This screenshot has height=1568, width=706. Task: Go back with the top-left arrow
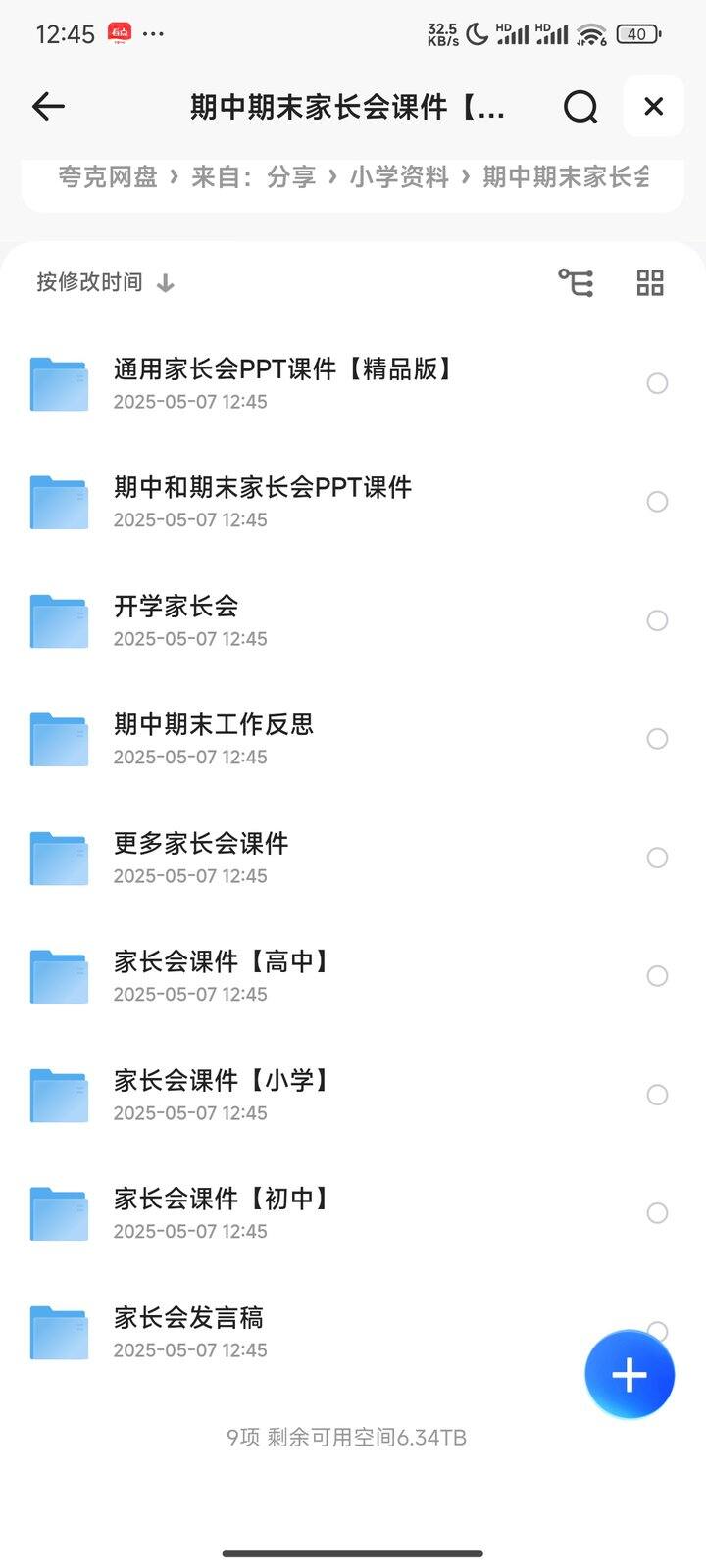coord(48,106)
